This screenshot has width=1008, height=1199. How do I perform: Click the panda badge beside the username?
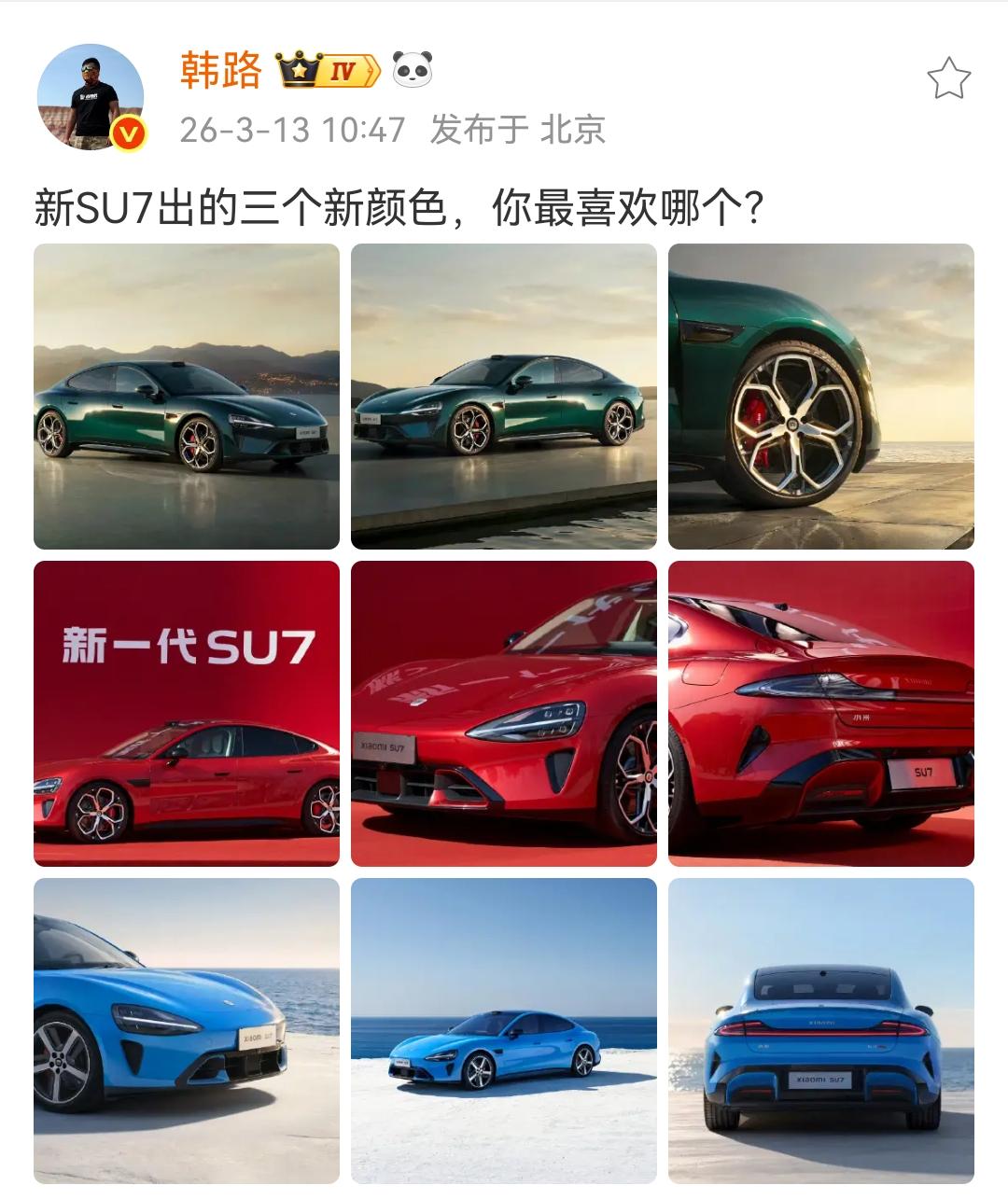click(411, 70)
